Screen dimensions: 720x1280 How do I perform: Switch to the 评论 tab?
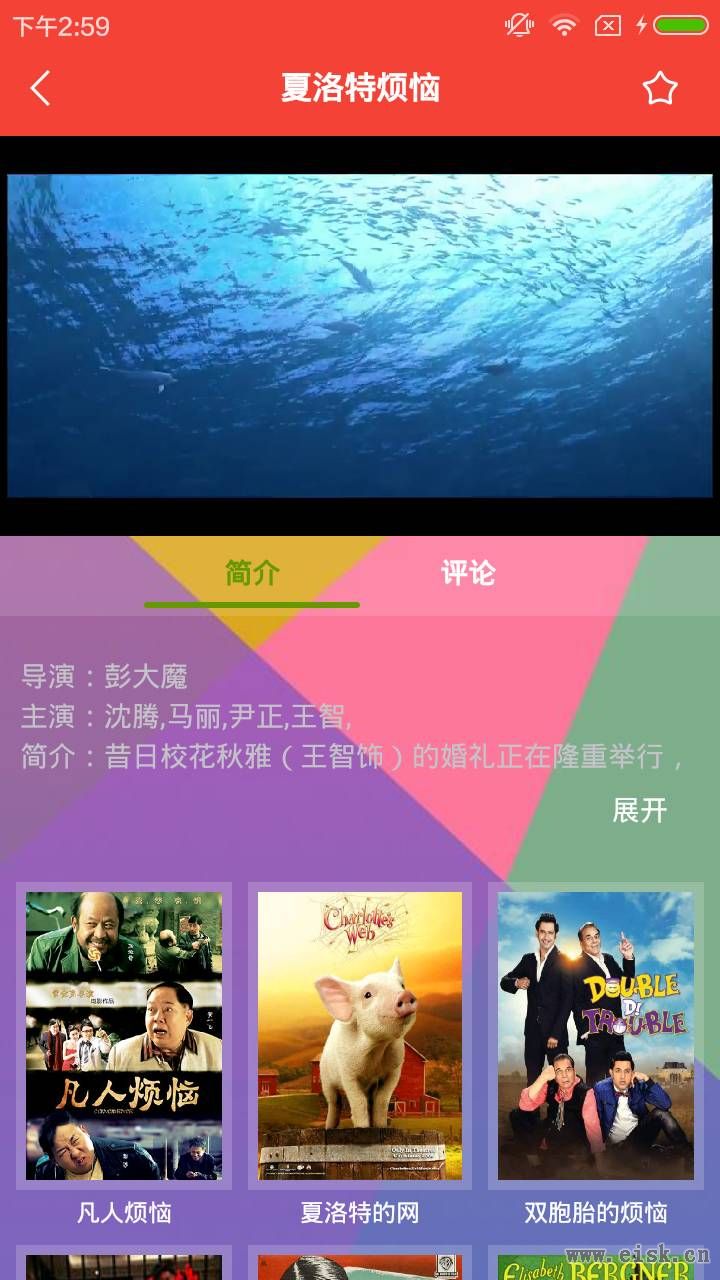click(468, 573)
